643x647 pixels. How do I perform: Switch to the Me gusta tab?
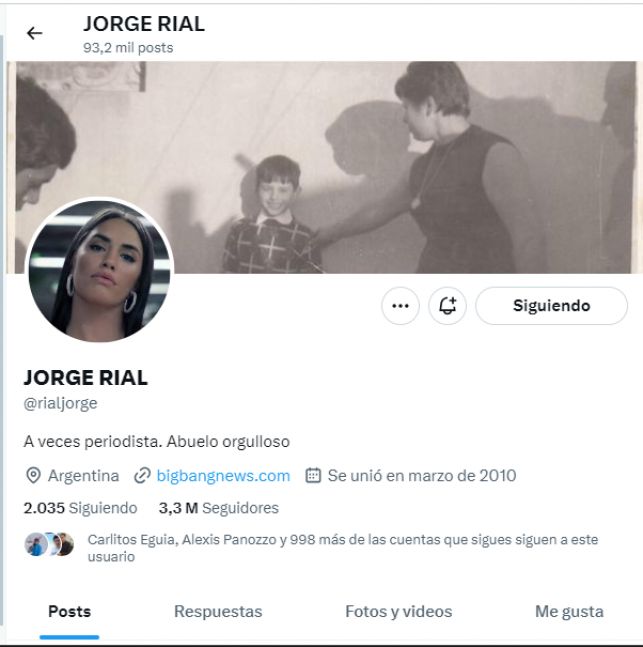[569, 611]
